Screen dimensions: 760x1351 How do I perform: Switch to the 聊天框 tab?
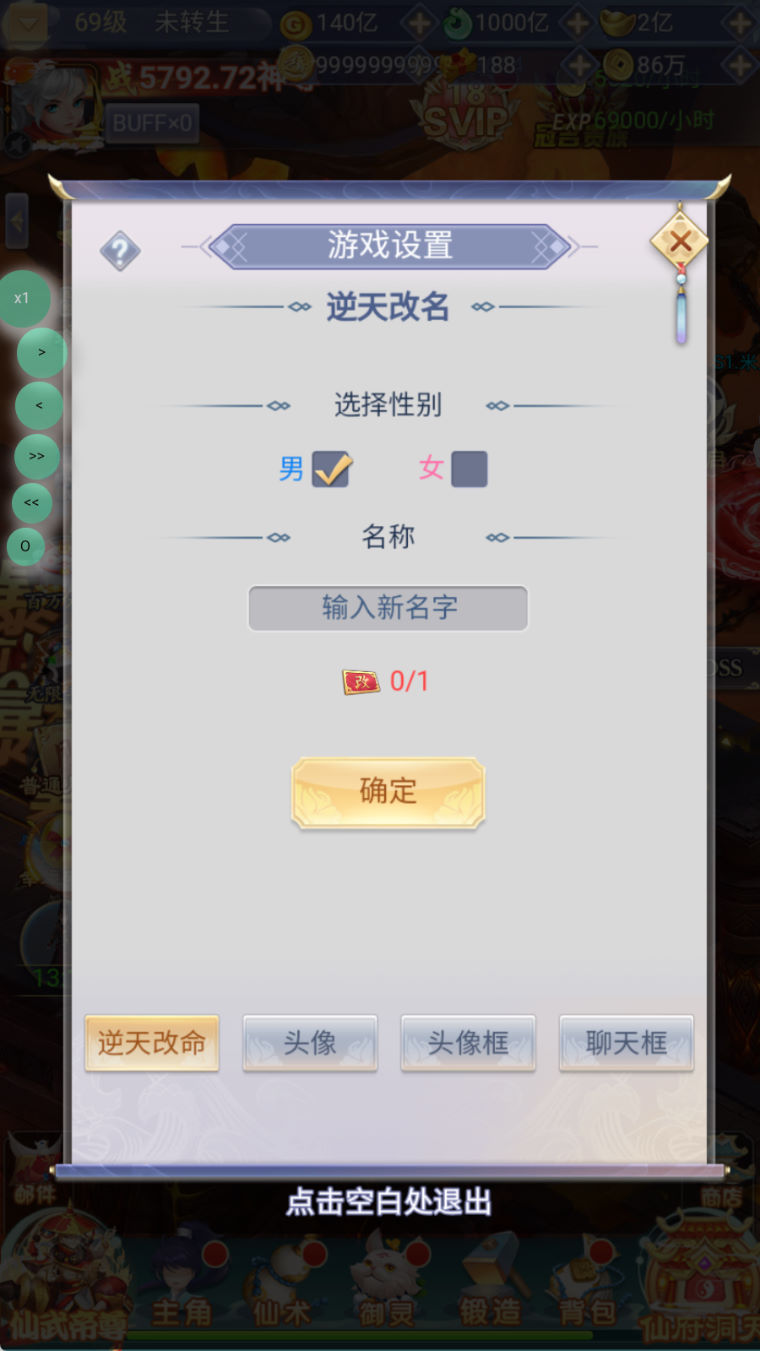pyautogui.click(x=626, y=1043)
